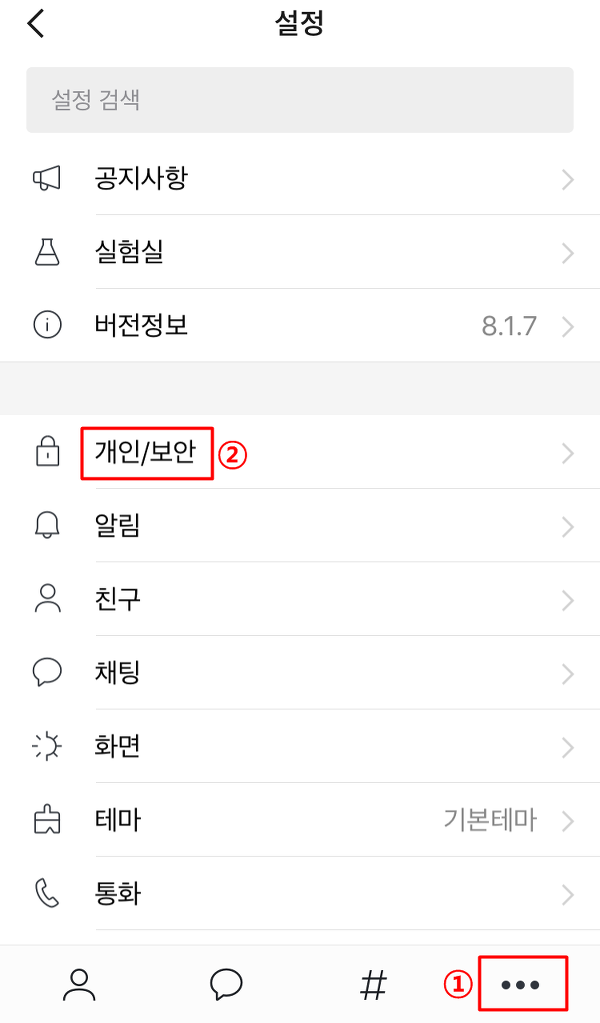This screenshot has height=1023, width=600.
Task: Open 화면 display settings
Action: click(x=300, y=746)
